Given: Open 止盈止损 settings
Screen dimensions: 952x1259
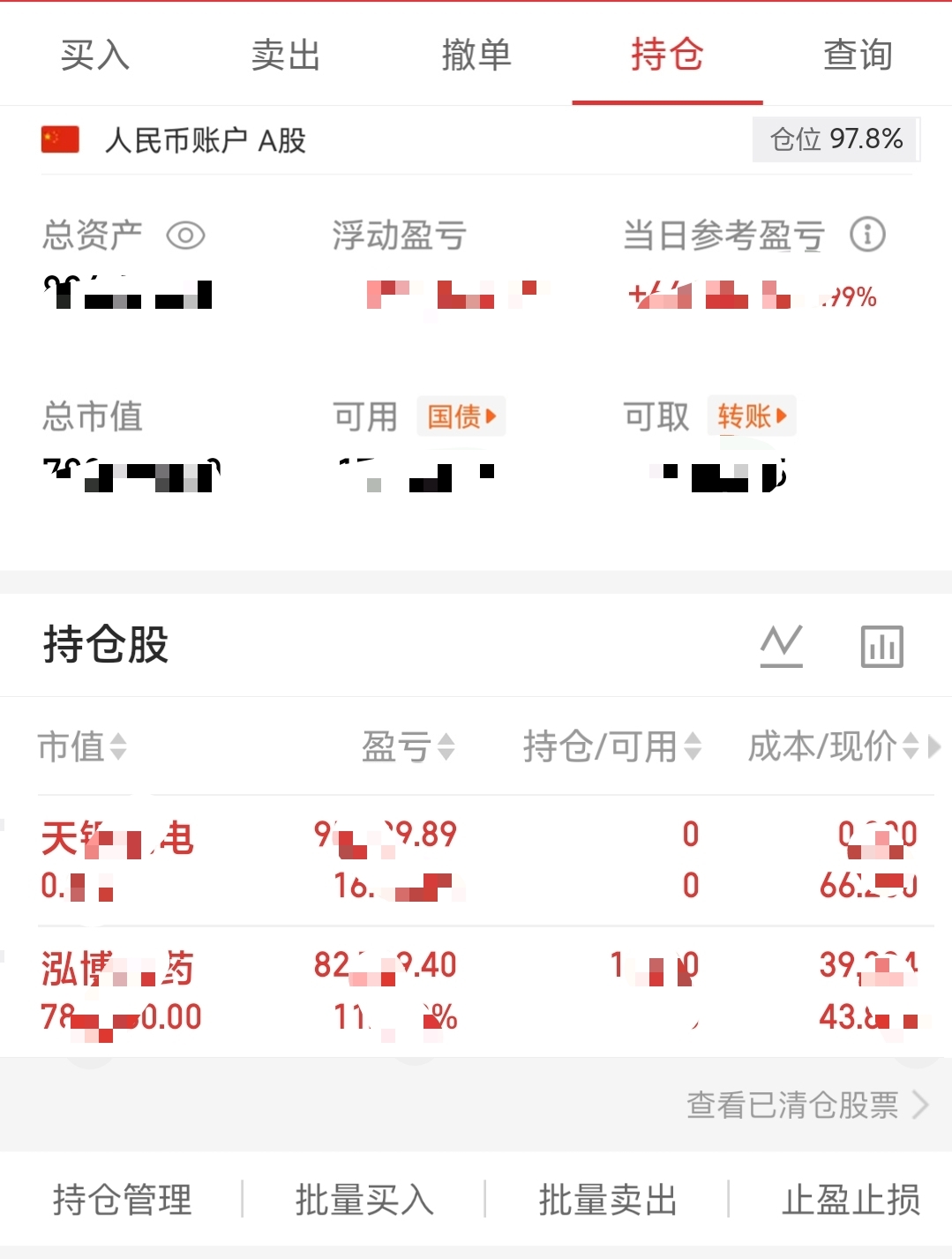Looking at the screenshot, I should coord(851,1200).
